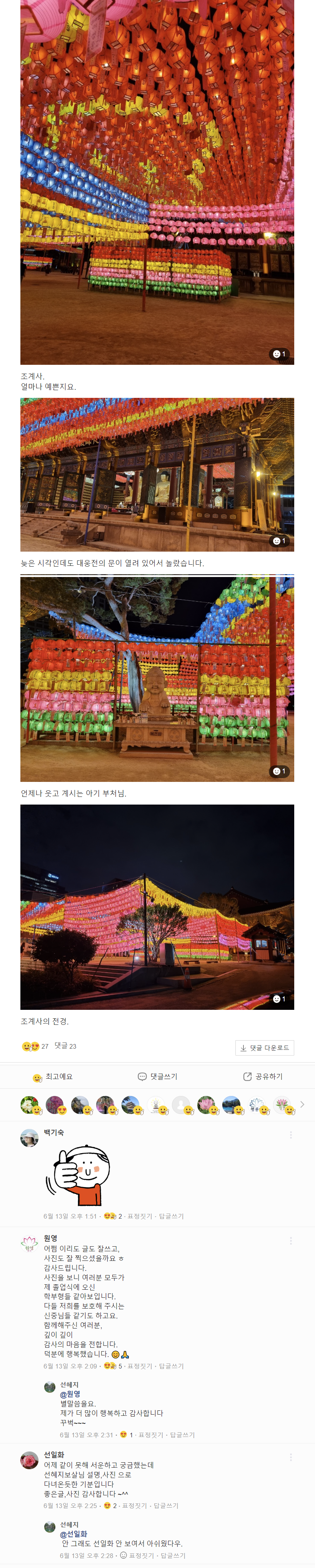Open 댓글쓰기 to write a comment
Viewport: 315px width, 1568px height.
[158, 1077]
